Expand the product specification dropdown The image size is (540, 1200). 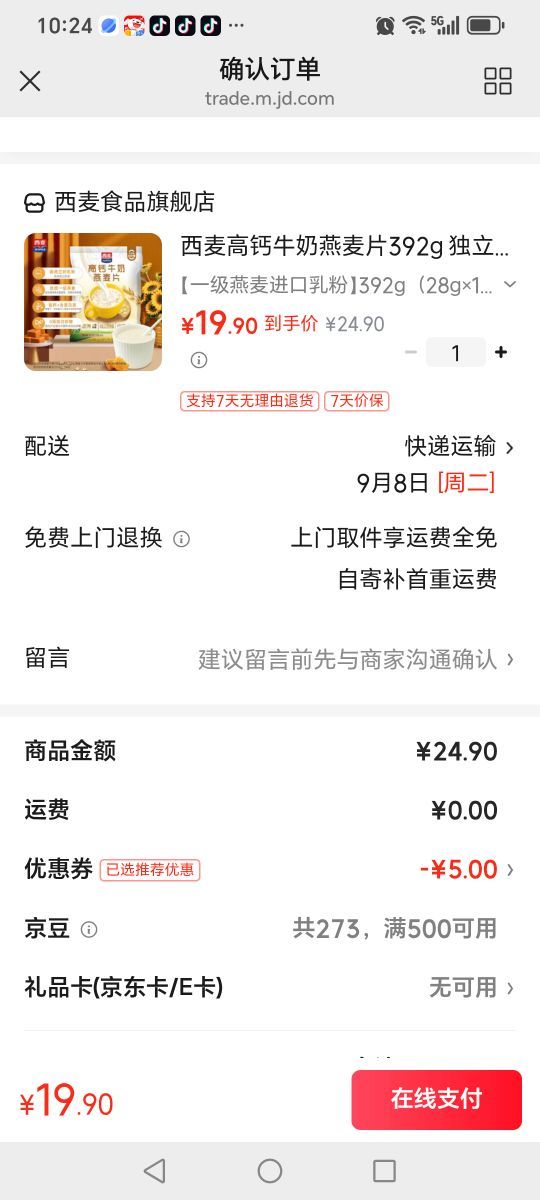(x=510, y=285)
